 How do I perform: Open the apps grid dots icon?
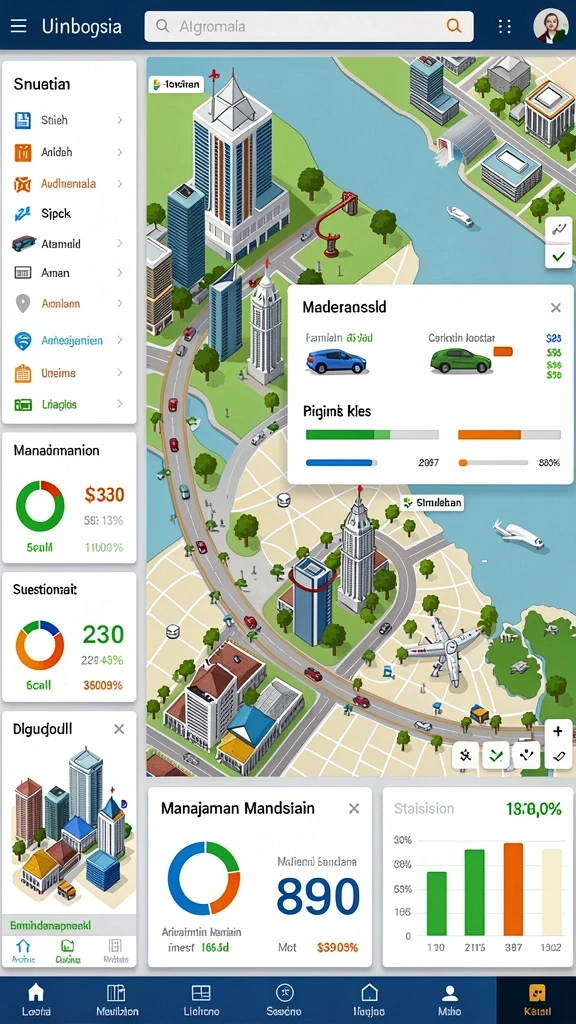(504, 26)
